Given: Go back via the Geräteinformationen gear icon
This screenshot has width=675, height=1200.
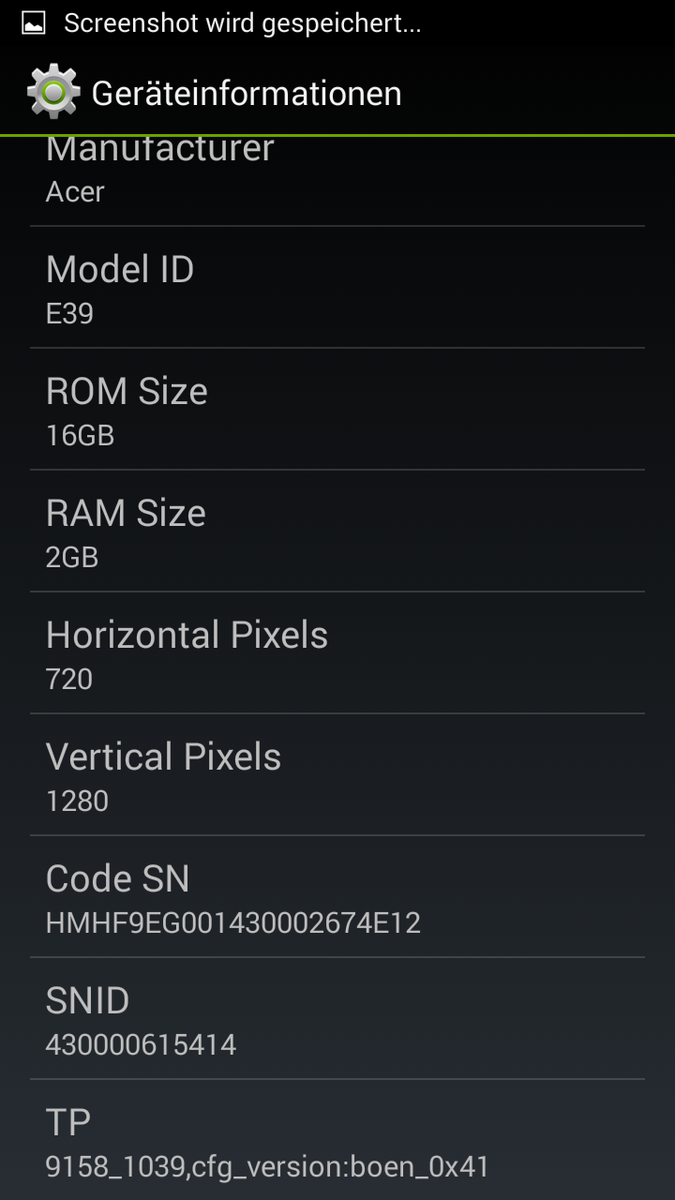Looking at the screenshot, I should pos(53,93).
